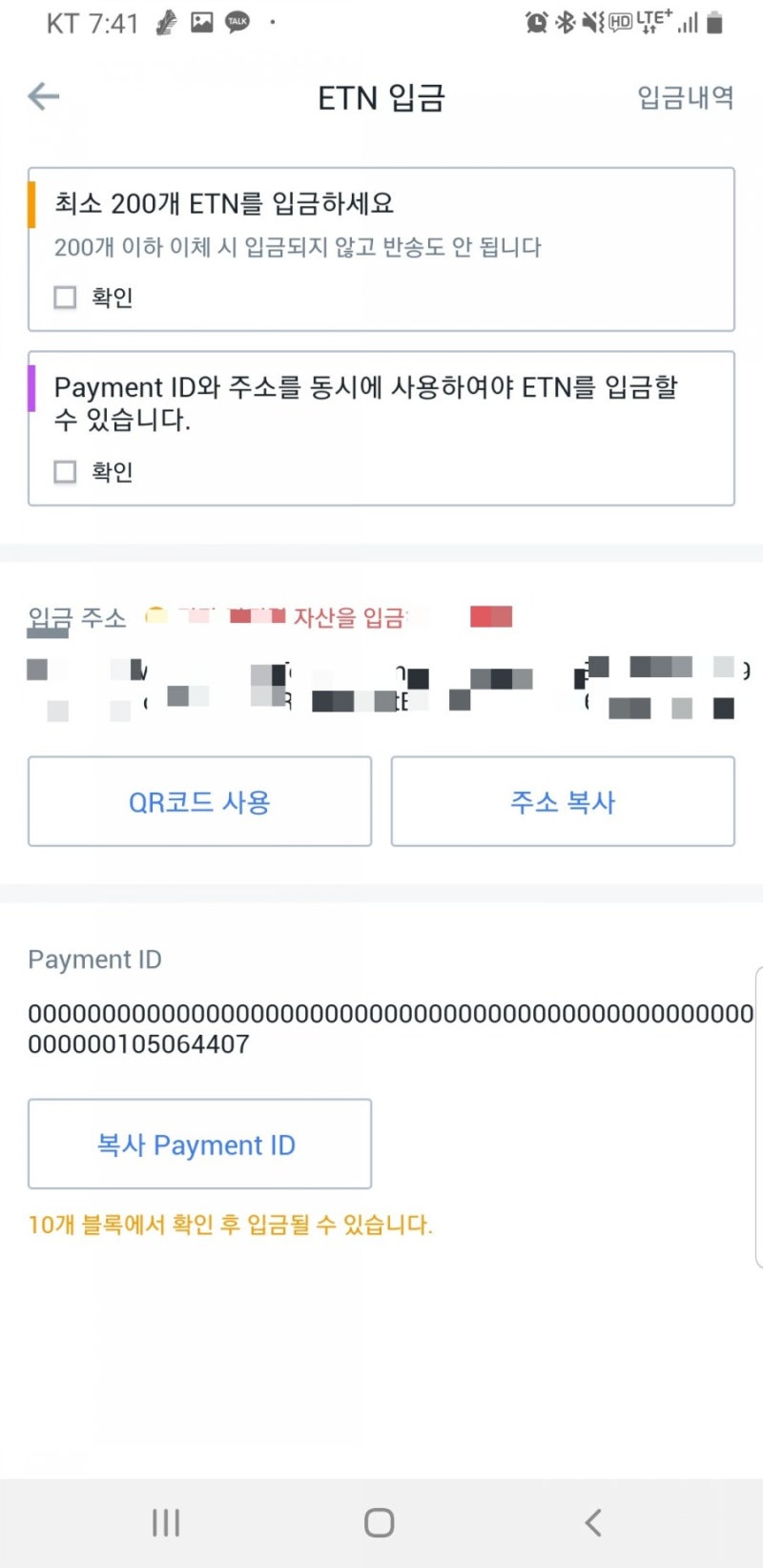This screenshot has width=763, height=1568.
Task: Check the 확인 checkbox under minimum 200 ETN notice
Action: pos(64,297)
